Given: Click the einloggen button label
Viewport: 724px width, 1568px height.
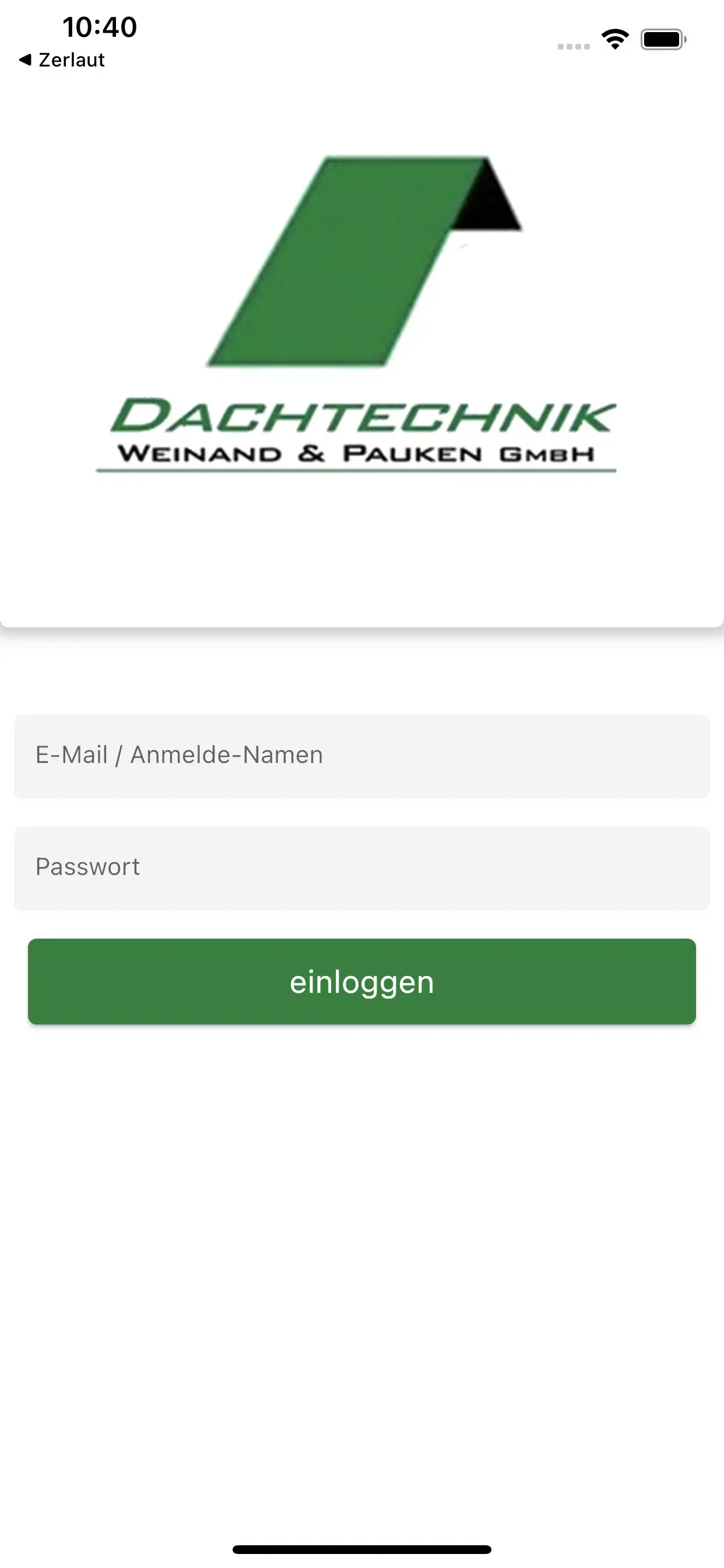Looking at the screenshot, I should click(x=362, y=982).
